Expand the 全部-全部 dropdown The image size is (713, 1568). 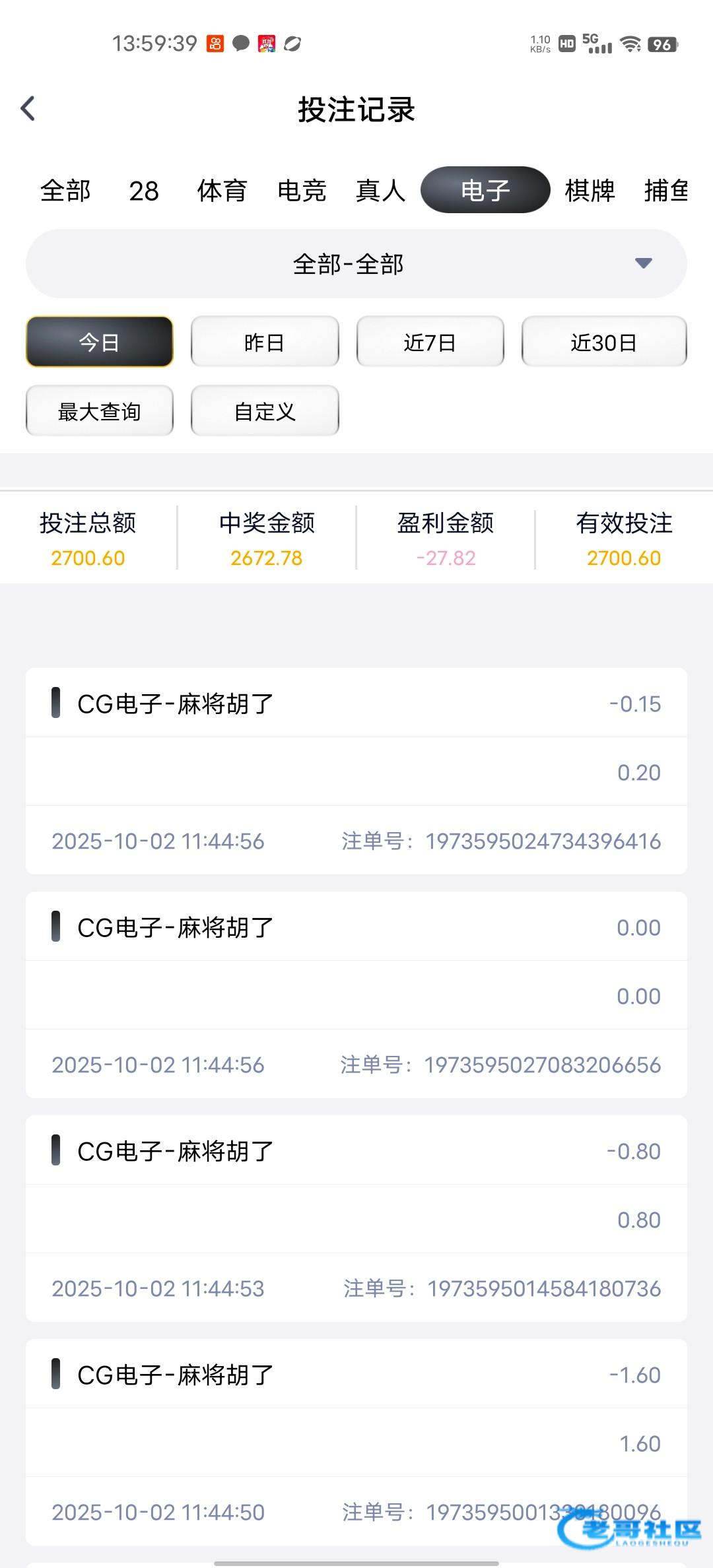356,264
